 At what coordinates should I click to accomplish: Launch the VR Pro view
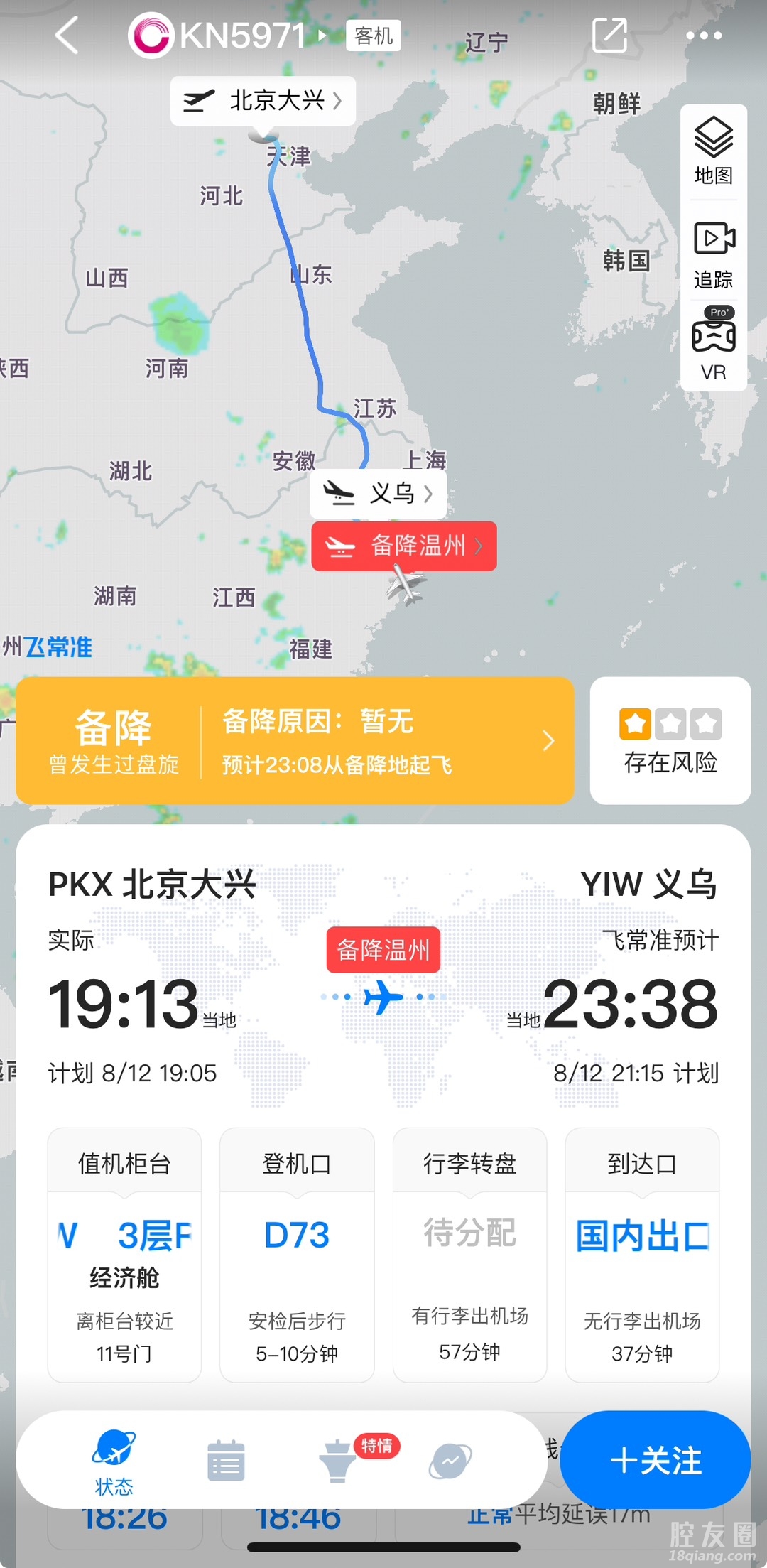tap(713, 345)
